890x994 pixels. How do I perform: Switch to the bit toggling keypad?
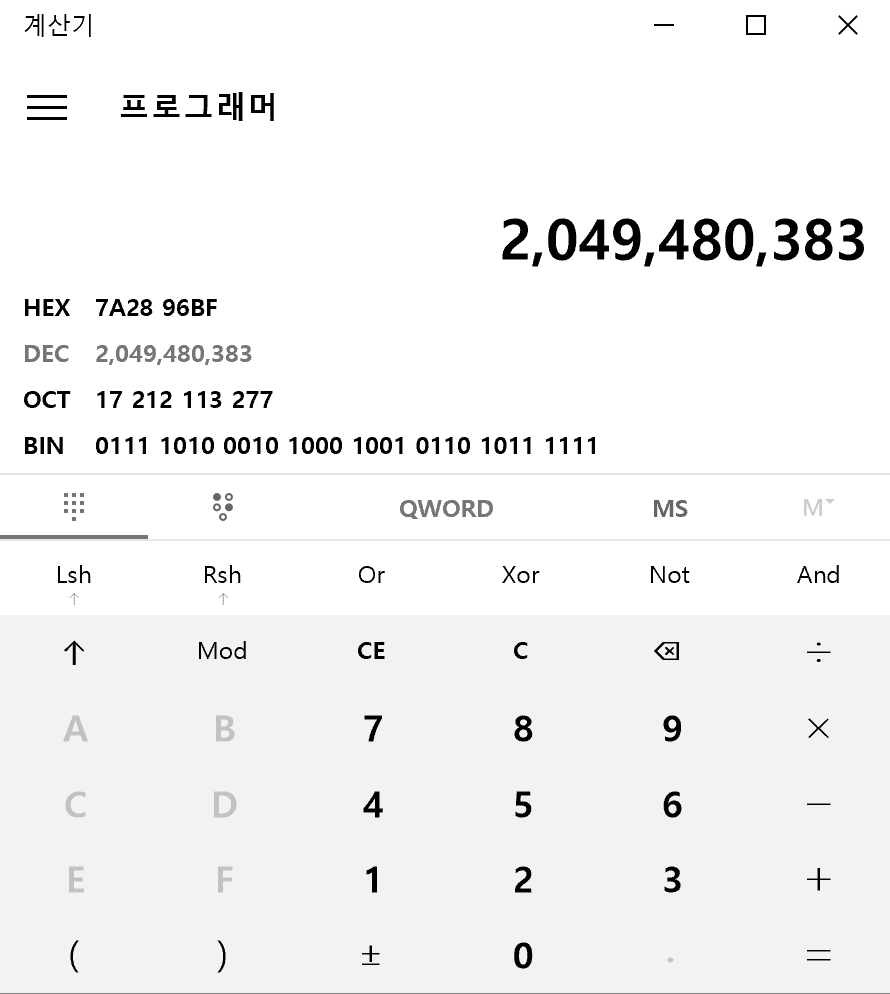click(x=222, y=507)
